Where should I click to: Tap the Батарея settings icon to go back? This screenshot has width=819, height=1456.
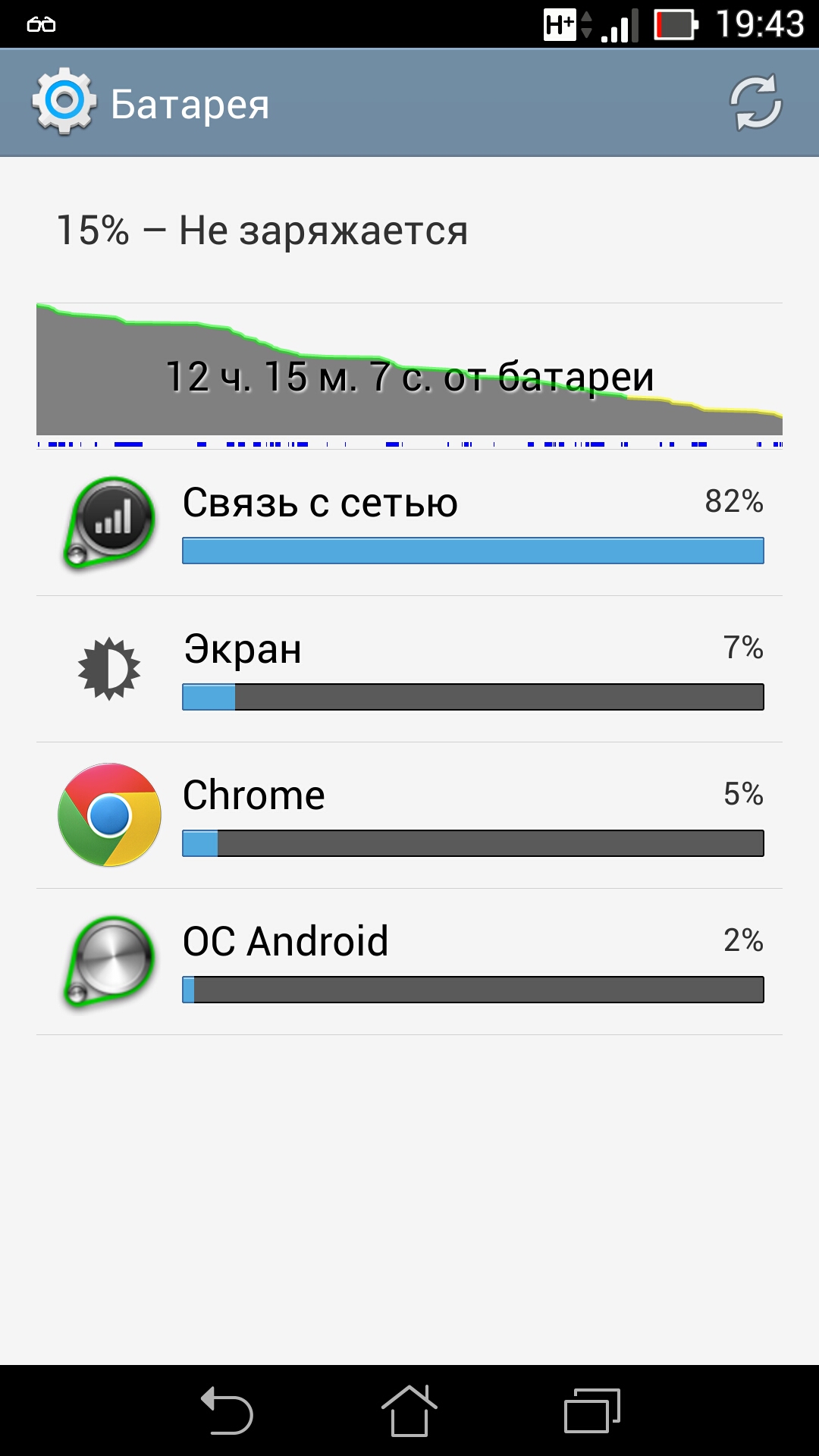pyautogui.click(x=64, y=102)
